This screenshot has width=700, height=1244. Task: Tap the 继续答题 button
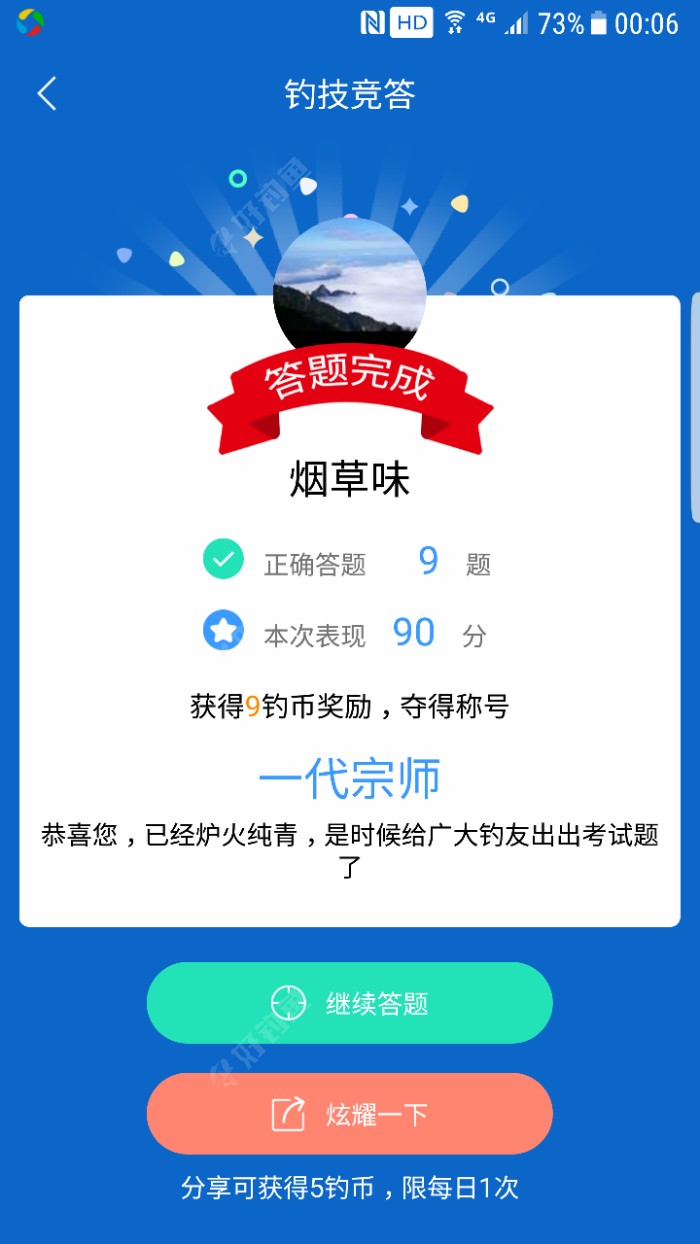pos(349,1003)
